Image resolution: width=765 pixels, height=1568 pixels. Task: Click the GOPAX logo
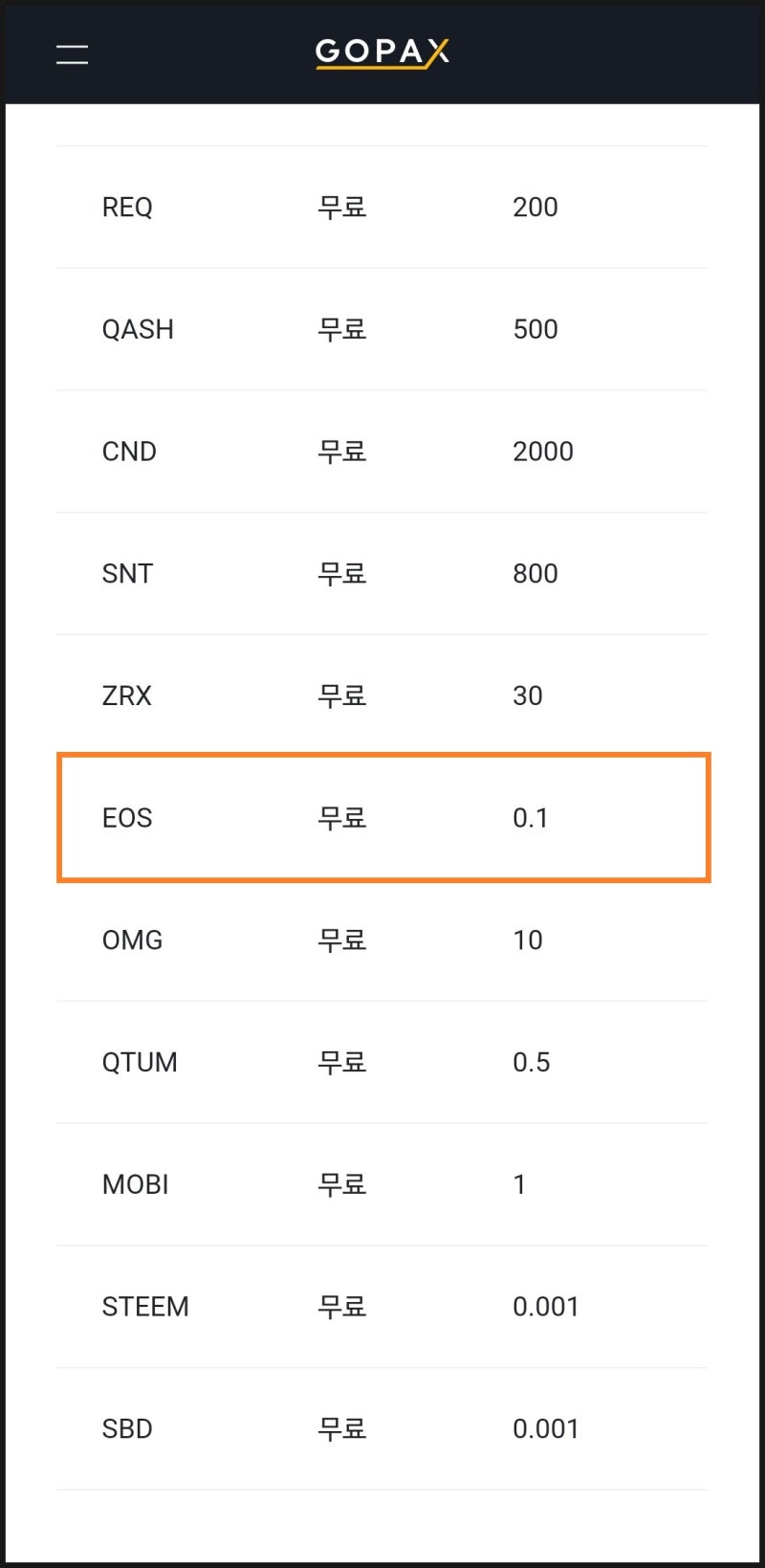pyautogui.click(x=381, y=53)
